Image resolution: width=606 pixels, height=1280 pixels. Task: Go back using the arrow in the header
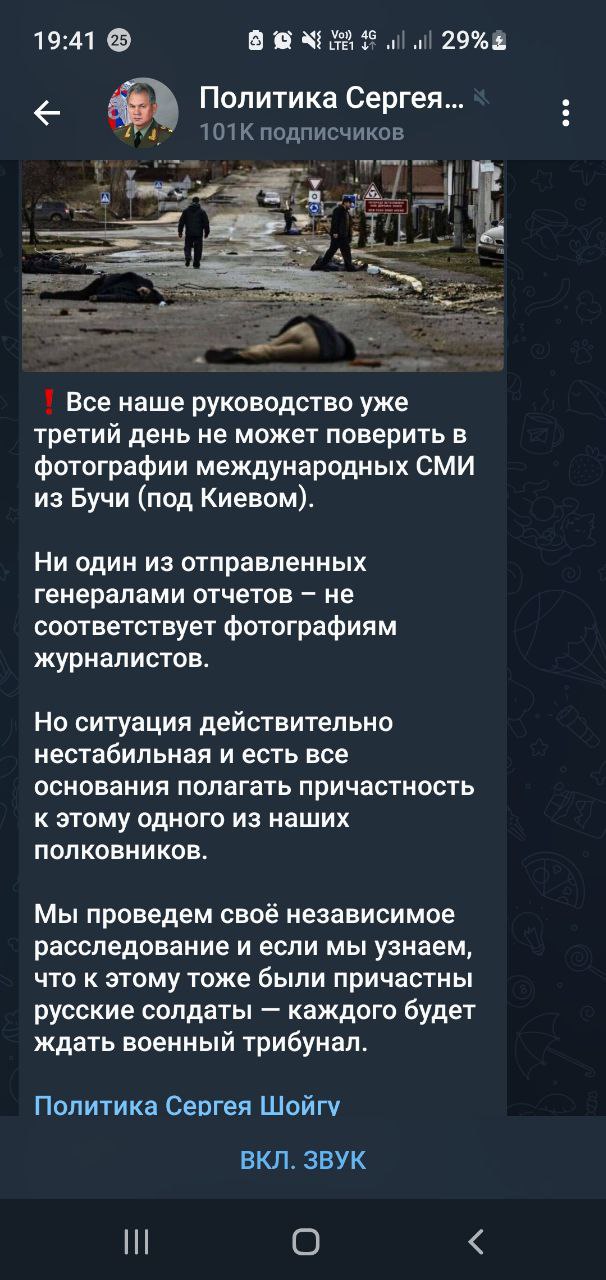click(47, 114)
